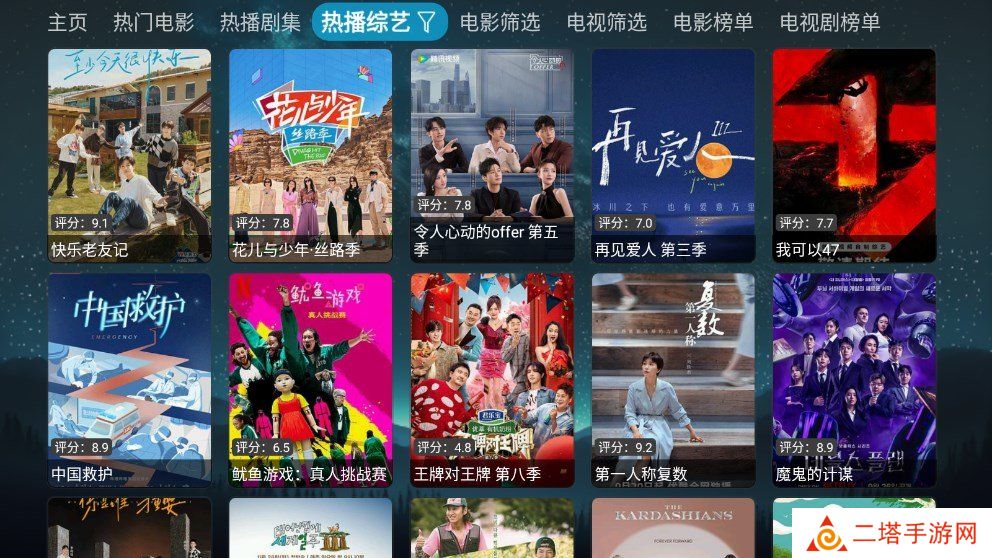Viewport: 992px width, 558px height.
Task: Switch to 电视筛选 tab
Action: pos(606,22)
